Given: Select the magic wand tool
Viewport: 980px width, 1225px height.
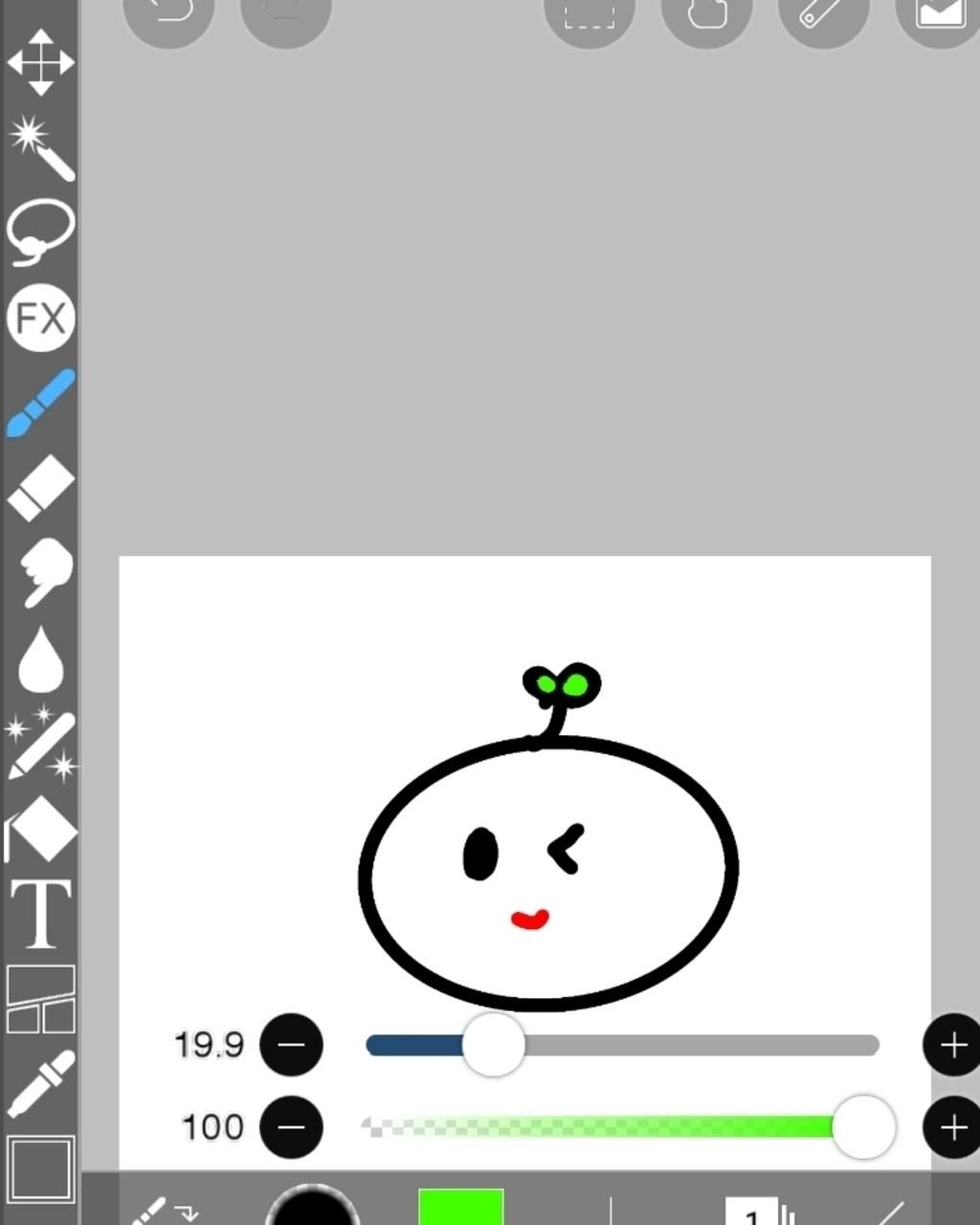Looking at the screenshot, I should point(40,148).
